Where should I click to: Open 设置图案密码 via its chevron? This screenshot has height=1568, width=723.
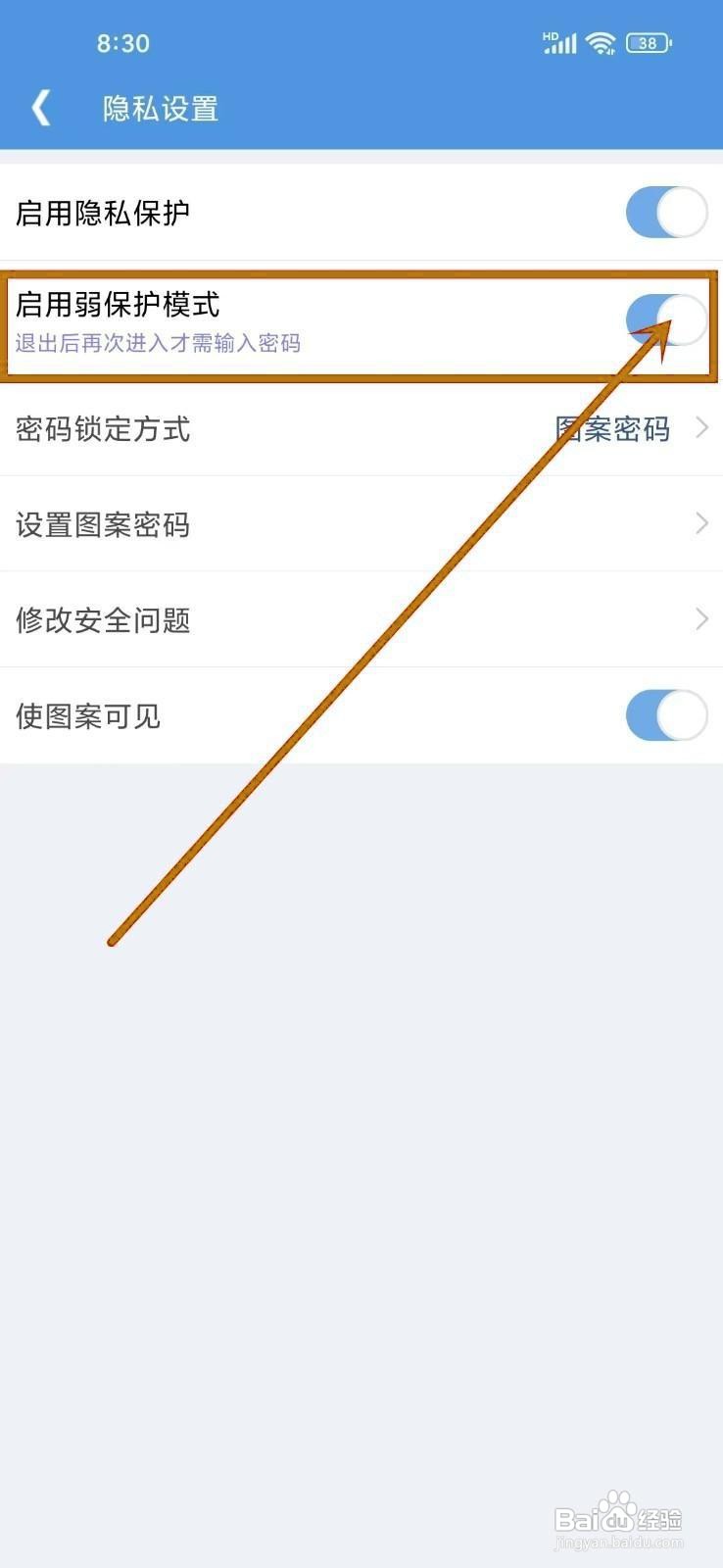[701, 524]
